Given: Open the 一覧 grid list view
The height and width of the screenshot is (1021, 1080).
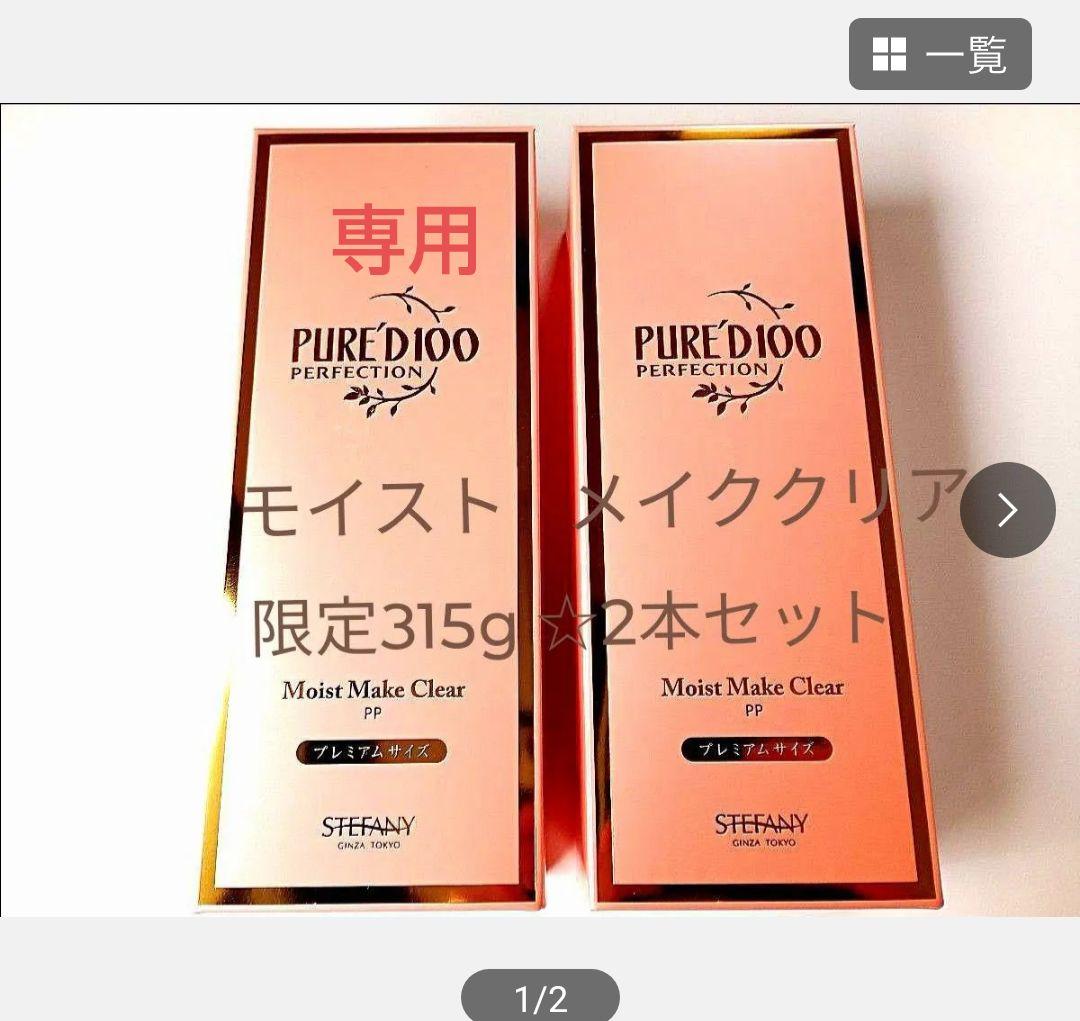Looking at the screenshot, I should [x=939, y=54].
